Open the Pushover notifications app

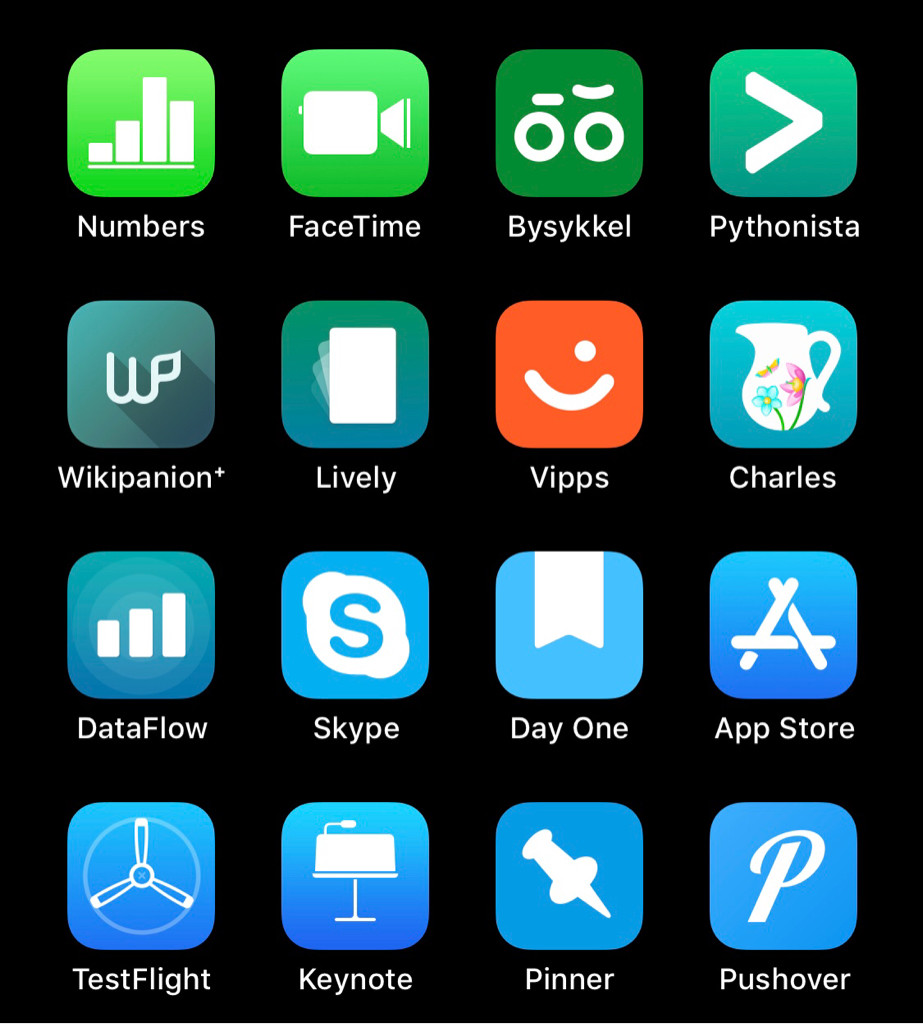(783, 875)
